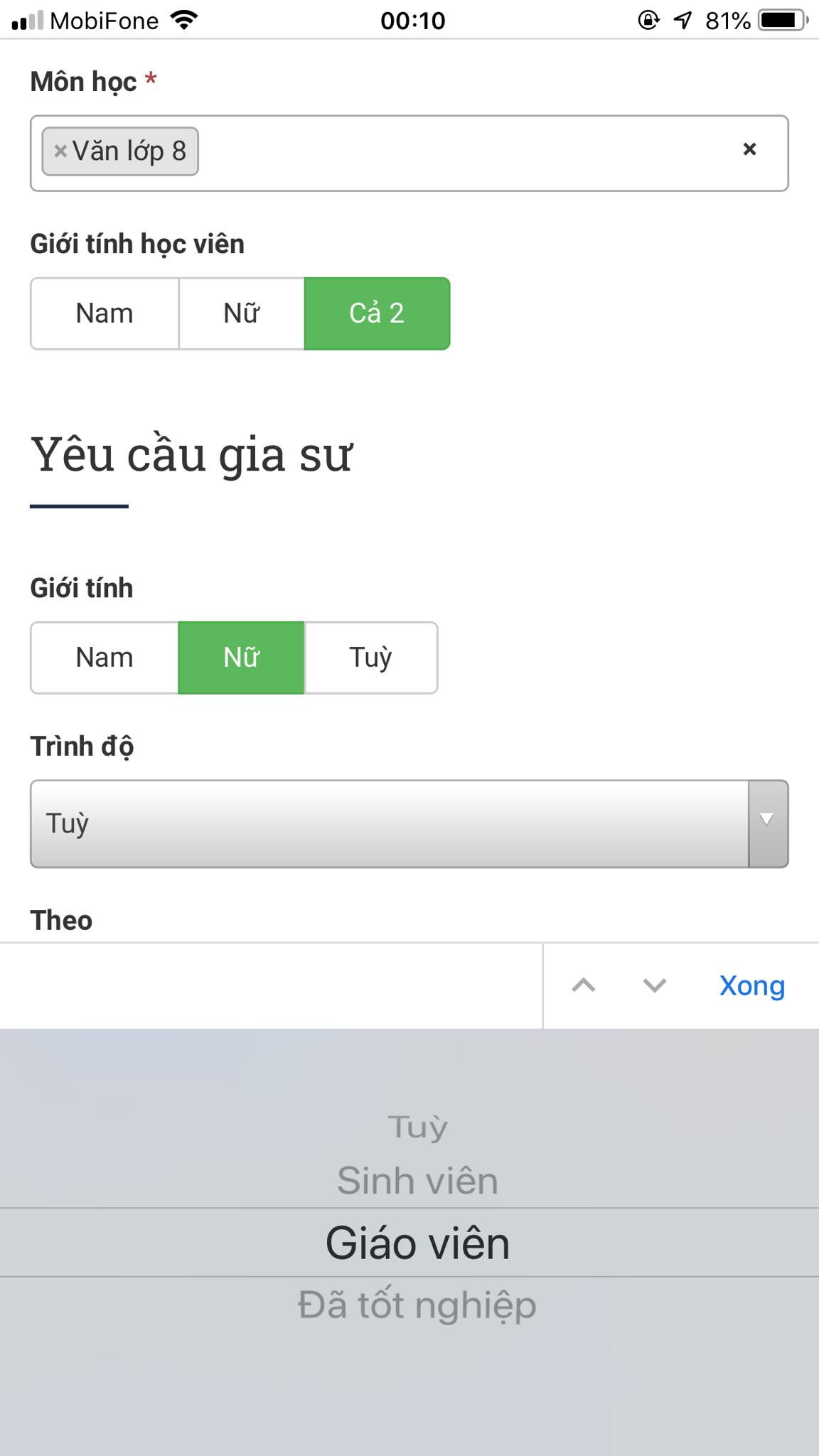Select Nam for student gender
The image size is (819, 1456).
tap(105, 314)
